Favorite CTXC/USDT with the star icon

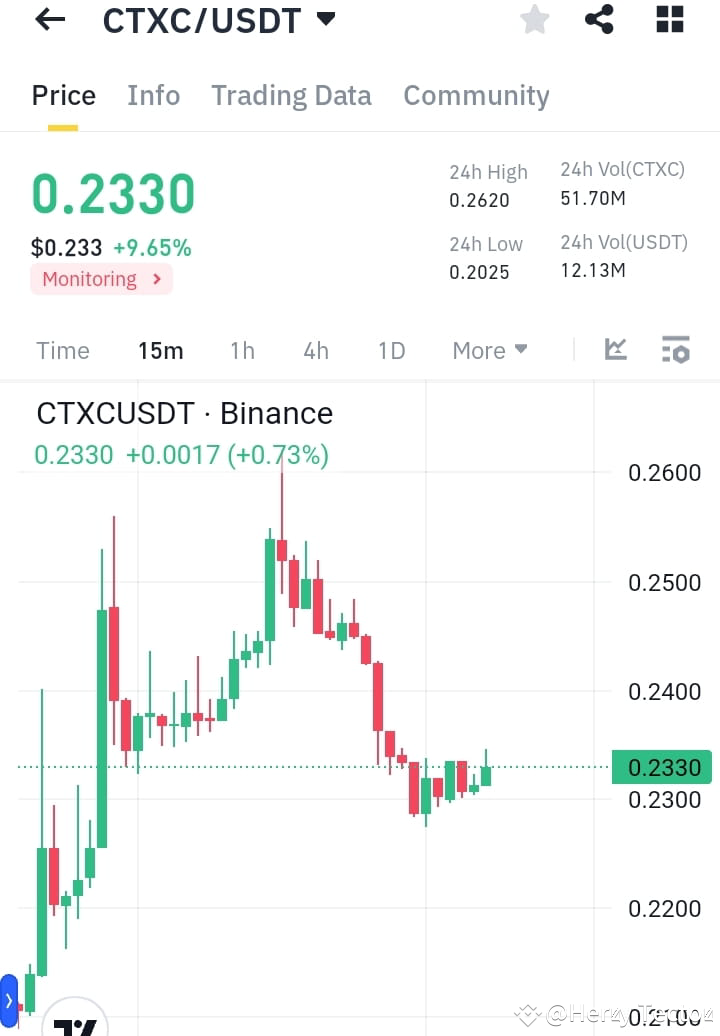tap(534, 19)
